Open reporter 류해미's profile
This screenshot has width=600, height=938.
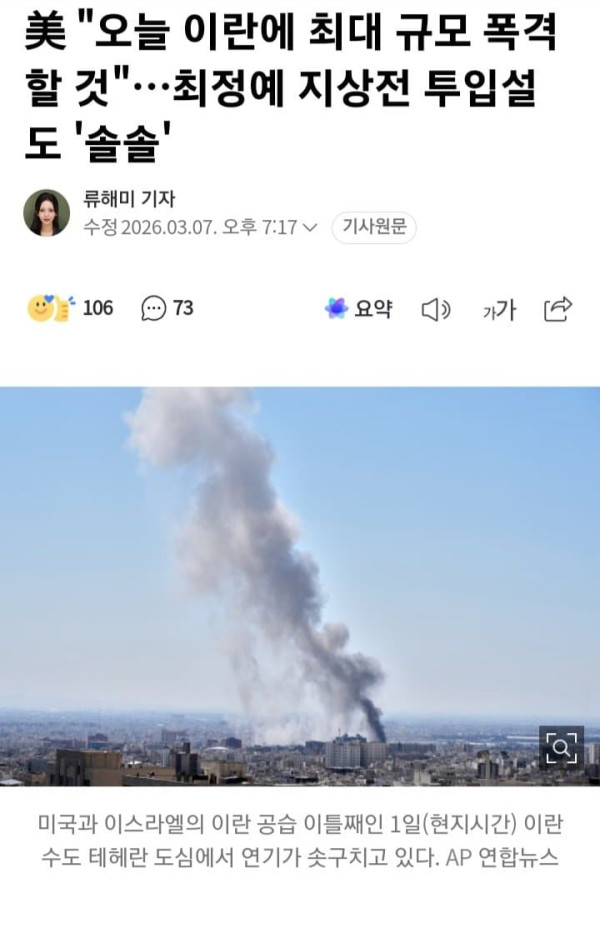(x=47, y=212)
